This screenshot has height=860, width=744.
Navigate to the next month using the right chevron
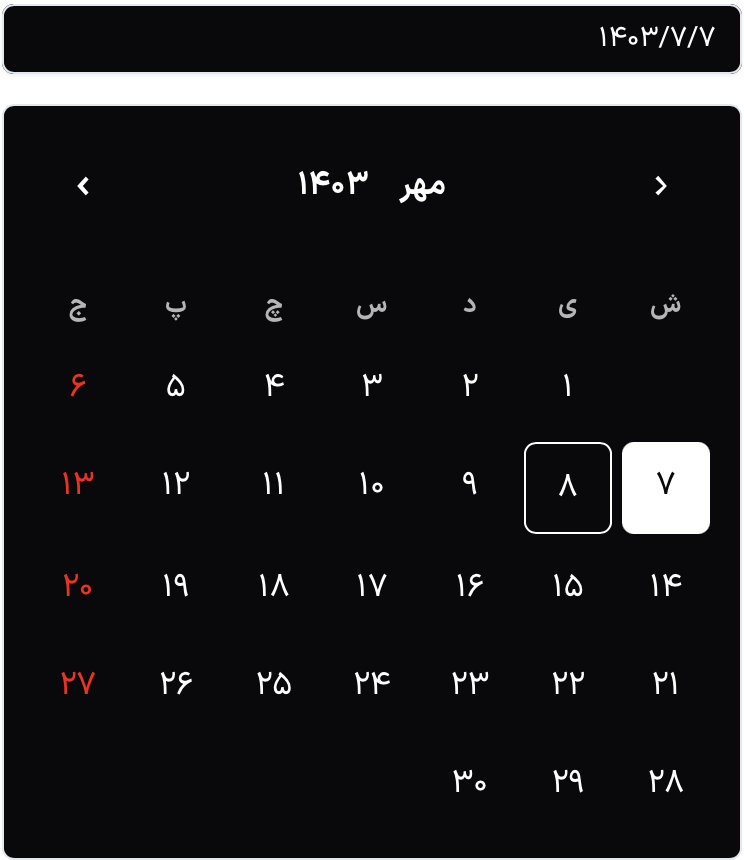[659, 186]
